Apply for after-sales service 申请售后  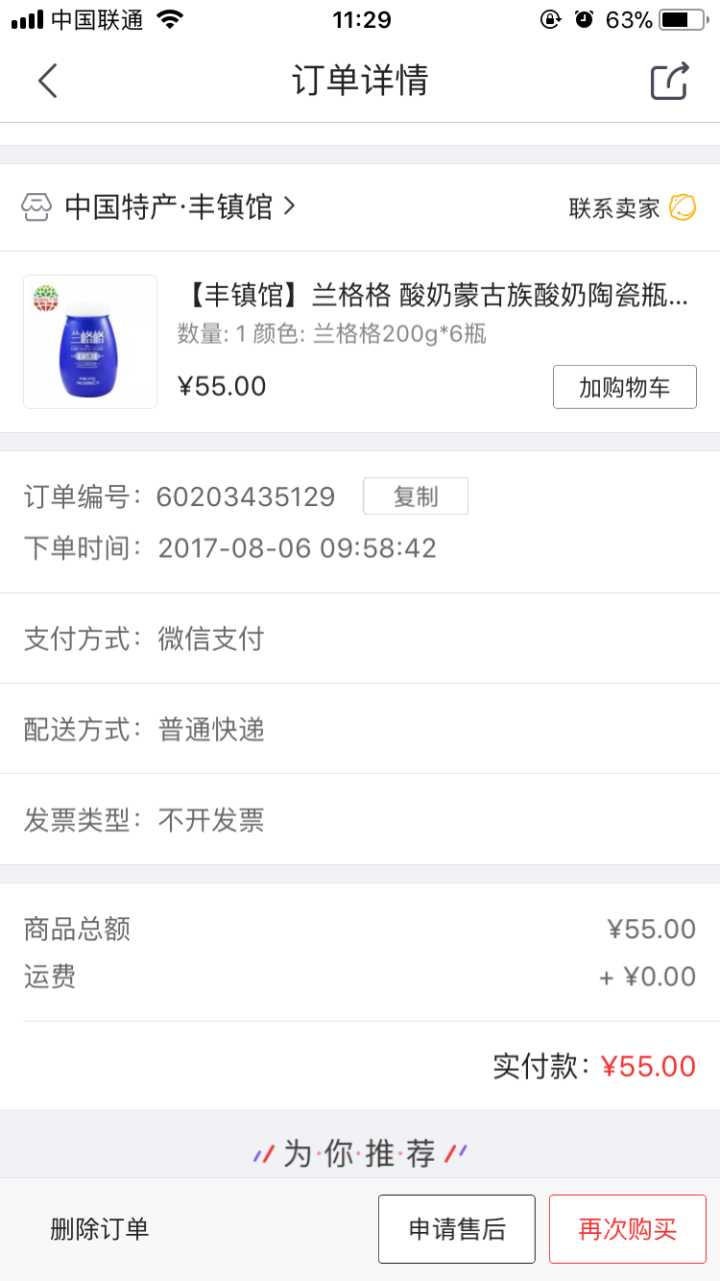click(x=456, y=1229)
